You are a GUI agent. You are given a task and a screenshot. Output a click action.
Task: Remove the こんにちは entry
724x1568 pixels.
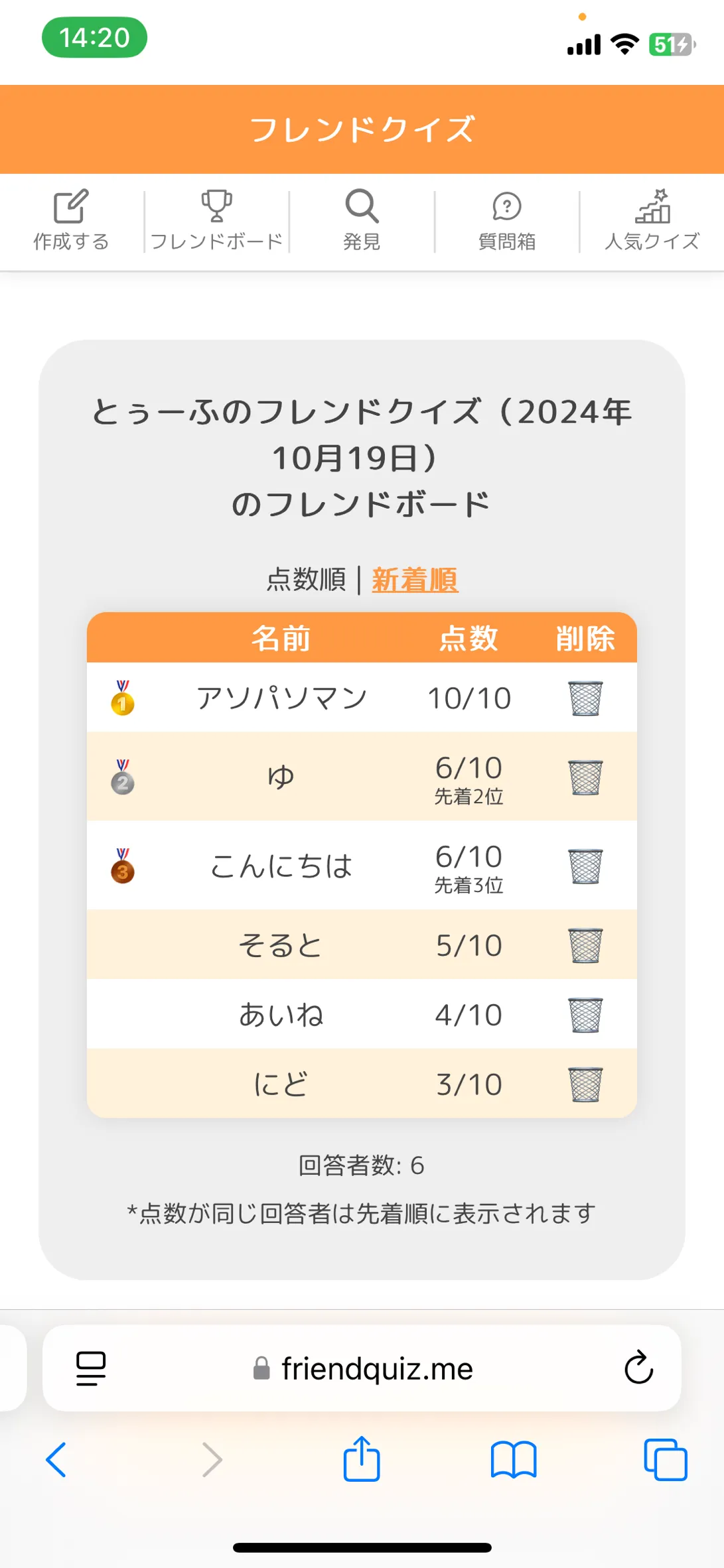point(585,866)
